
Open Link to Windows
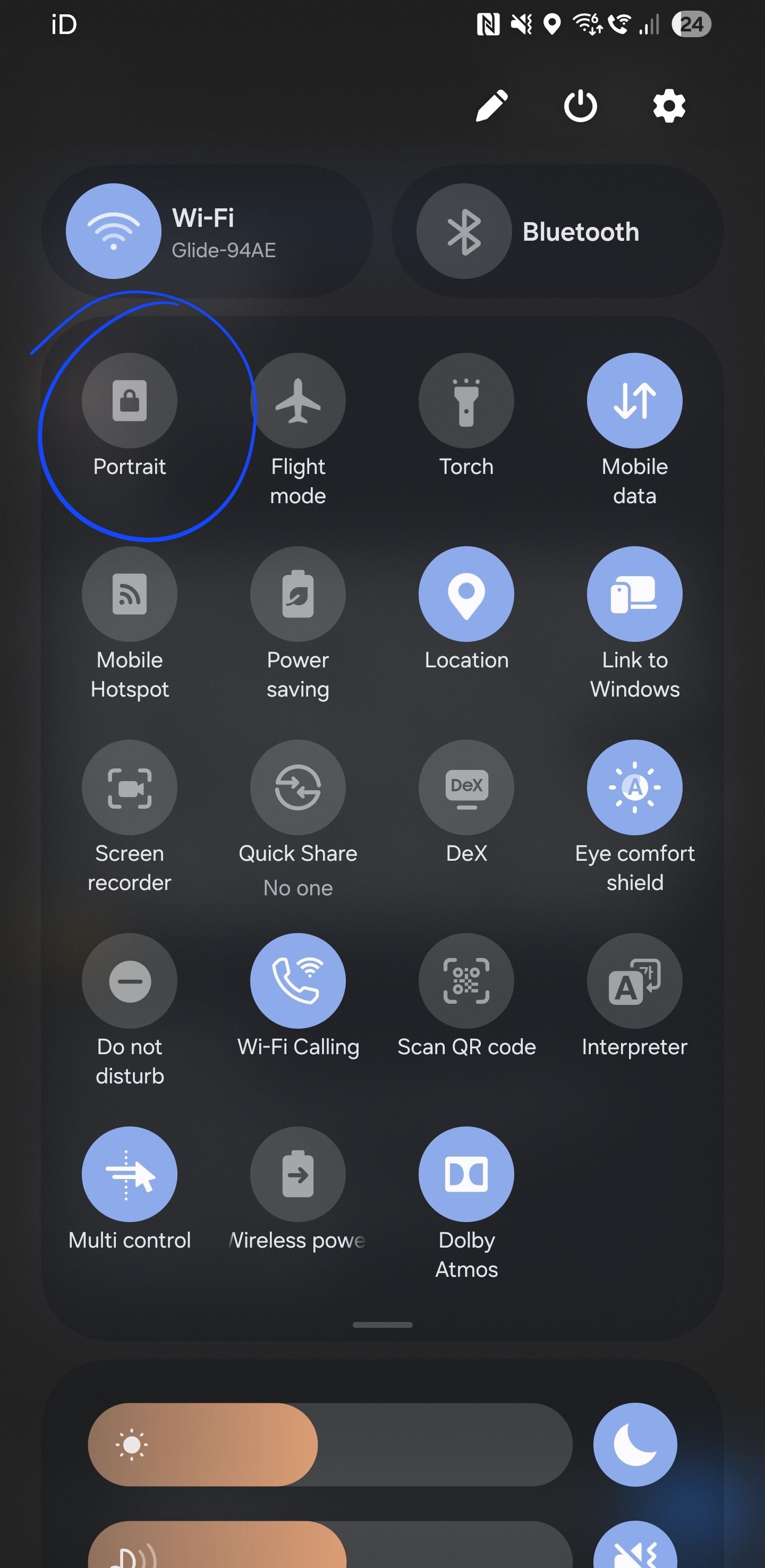[634, 594]
